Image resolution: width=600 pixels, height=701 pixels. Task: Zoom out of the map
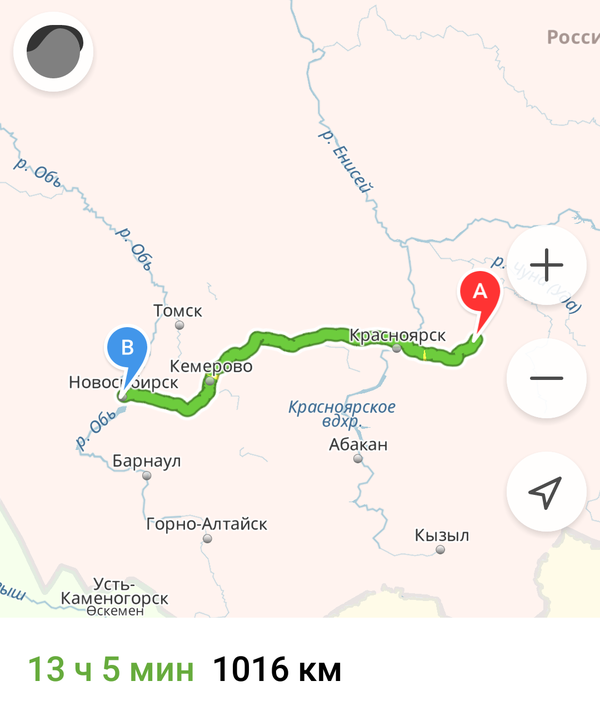pyautogui.click(x=546, y=378)
